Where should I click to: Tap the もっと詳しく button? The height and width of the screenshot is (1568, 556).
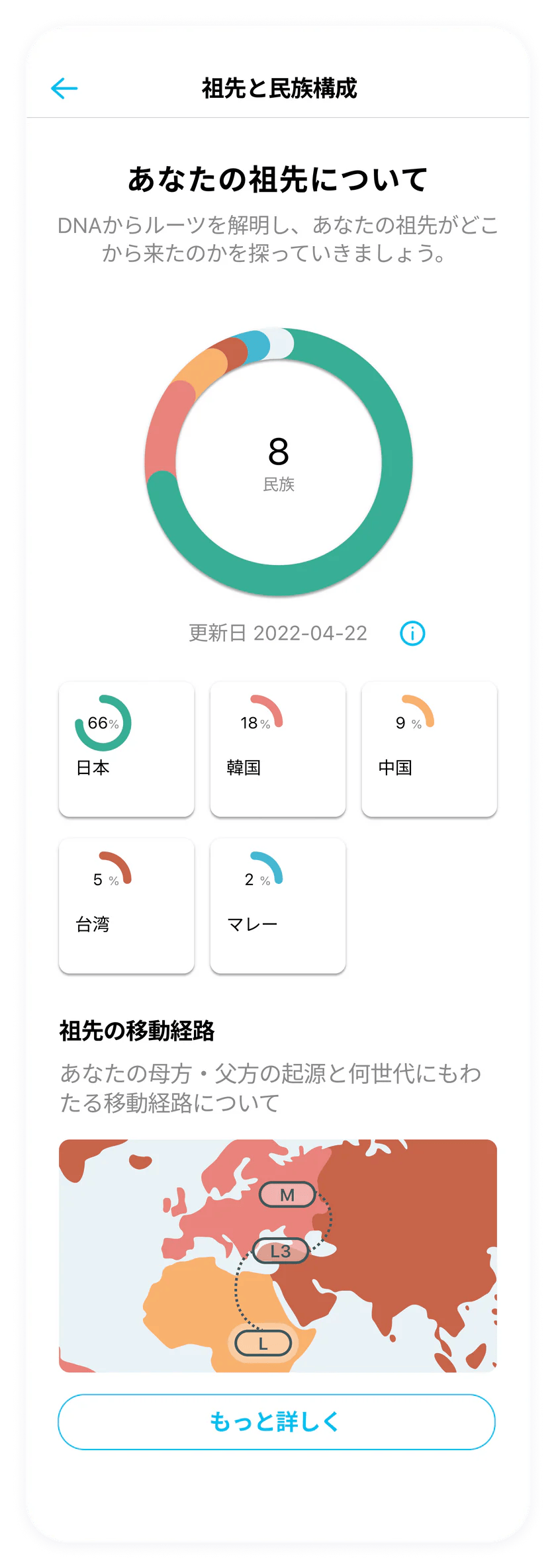(277, 1421)
